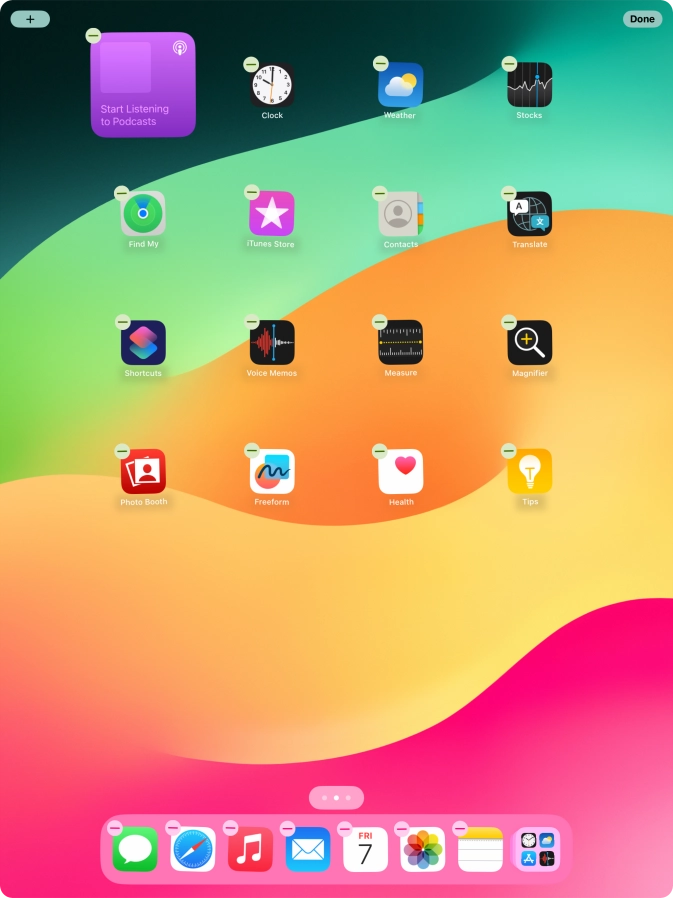
Task: Open the Find My app
Action: pos(144,214)
